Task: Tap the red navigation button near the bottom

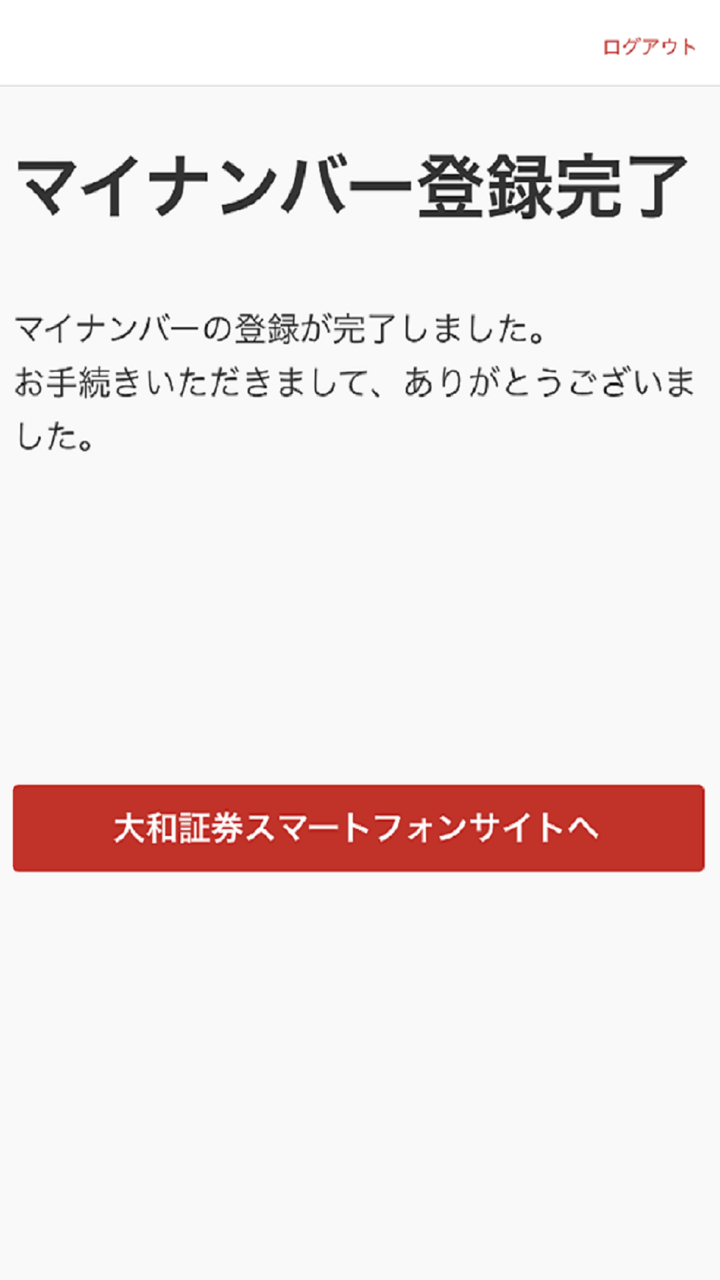Action: point(360,828)
